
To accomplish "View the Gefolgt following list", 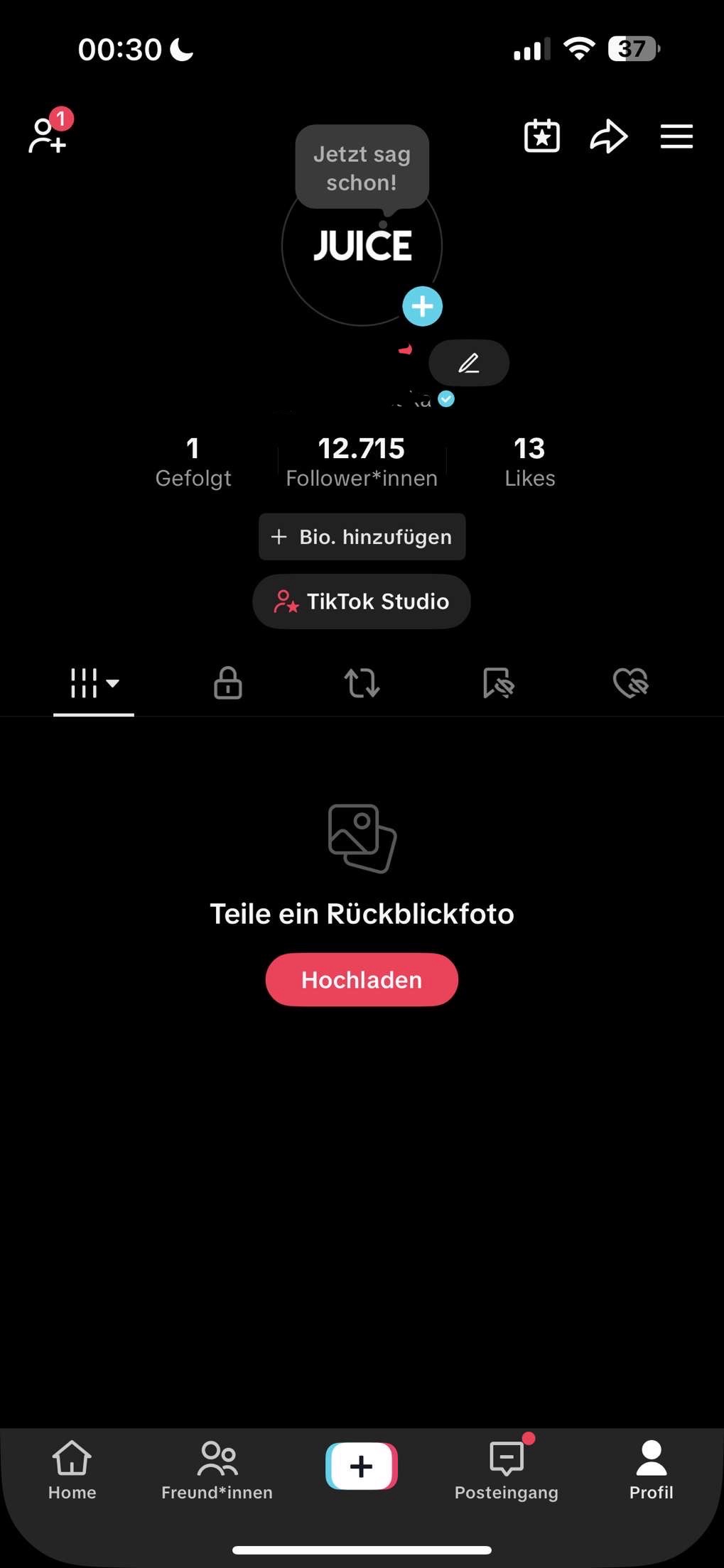I will coord(193,462).
